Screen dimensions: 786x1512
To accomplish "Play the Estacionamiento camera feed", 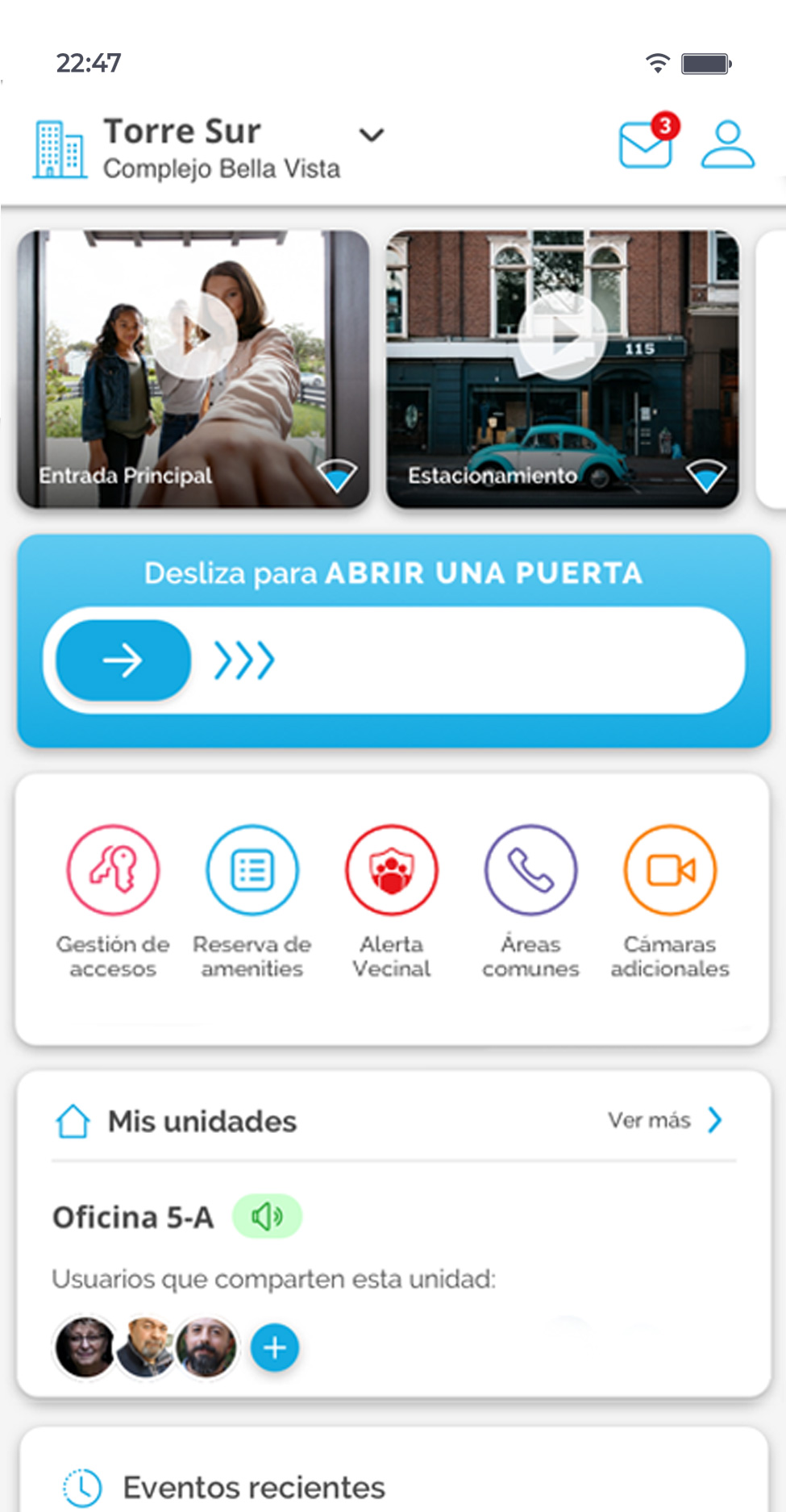I will (x=562, y=335).
